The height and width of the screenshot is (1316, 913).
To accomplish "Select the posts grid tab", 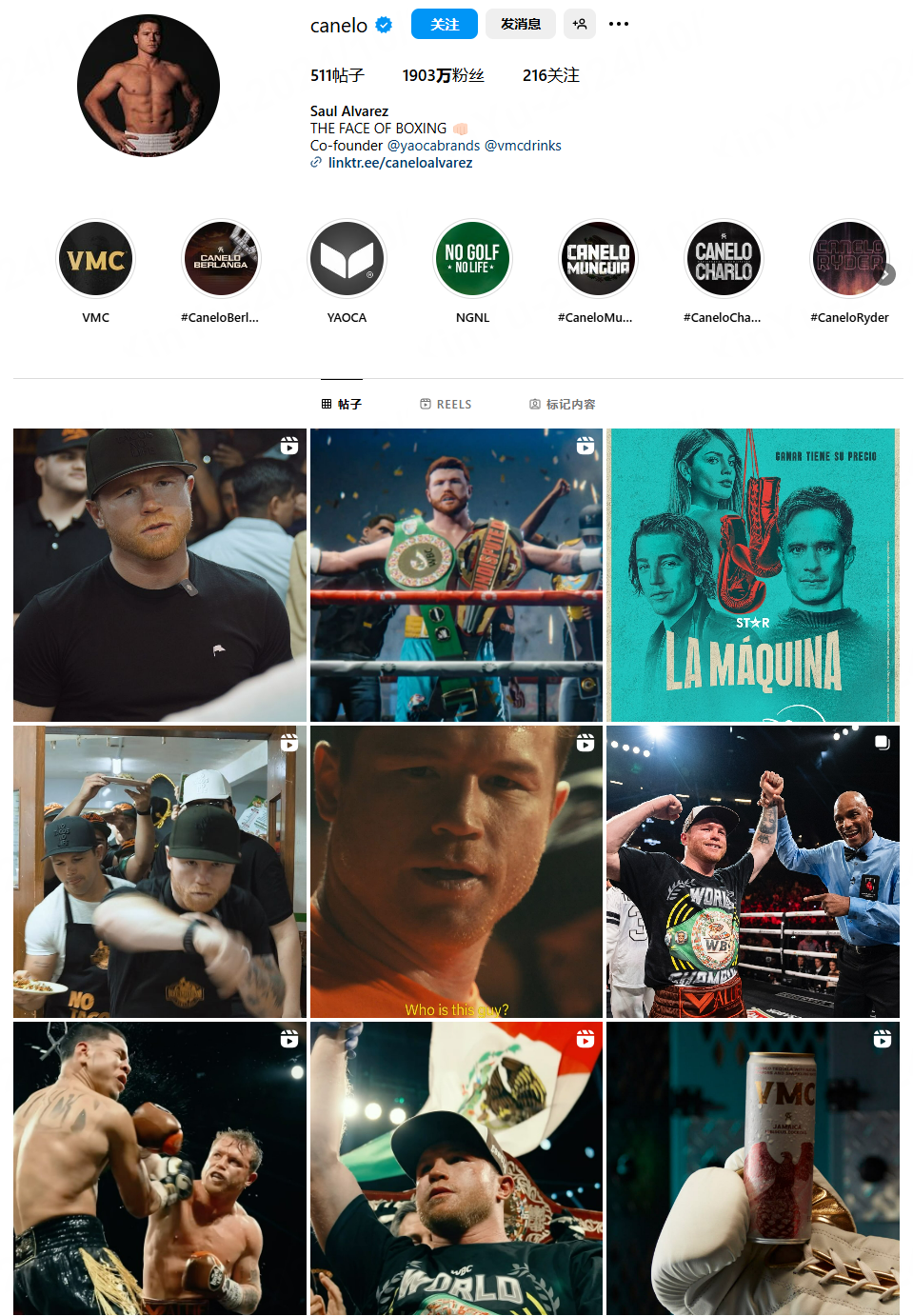I will coord(342,405).
